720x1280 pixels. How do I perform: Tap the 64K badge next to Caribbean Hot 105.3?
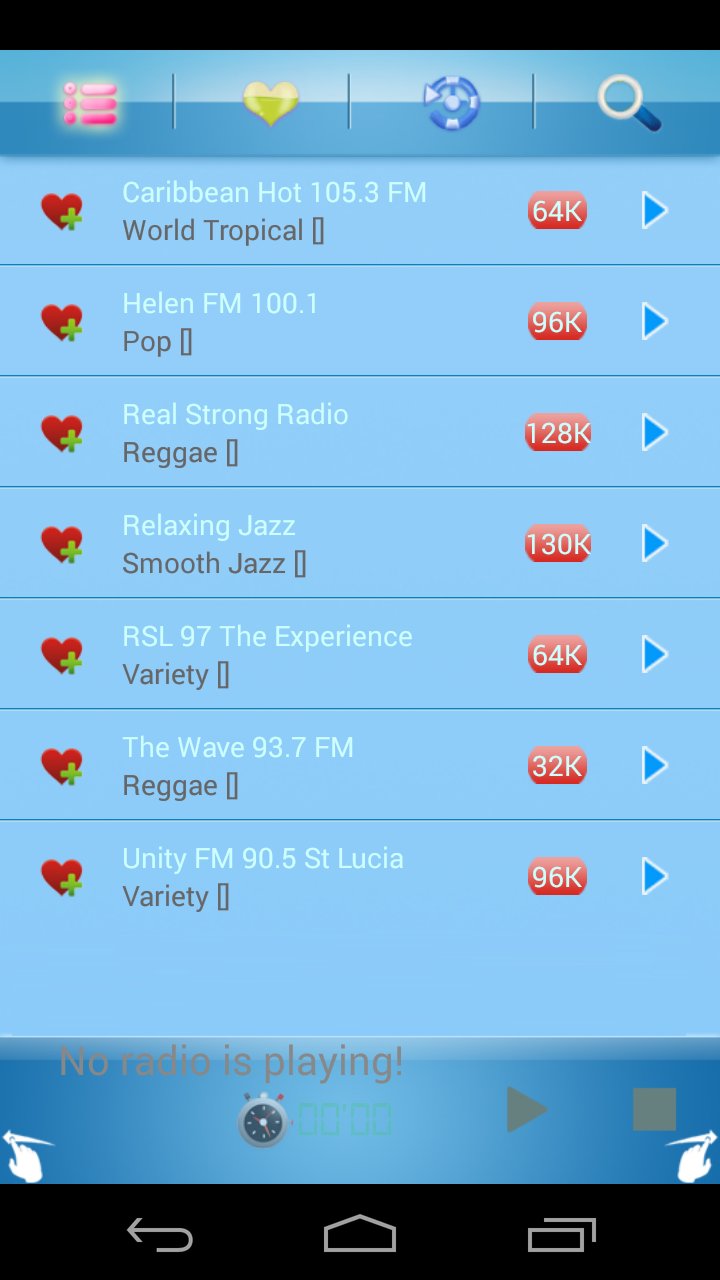click(x=556, y=210)
